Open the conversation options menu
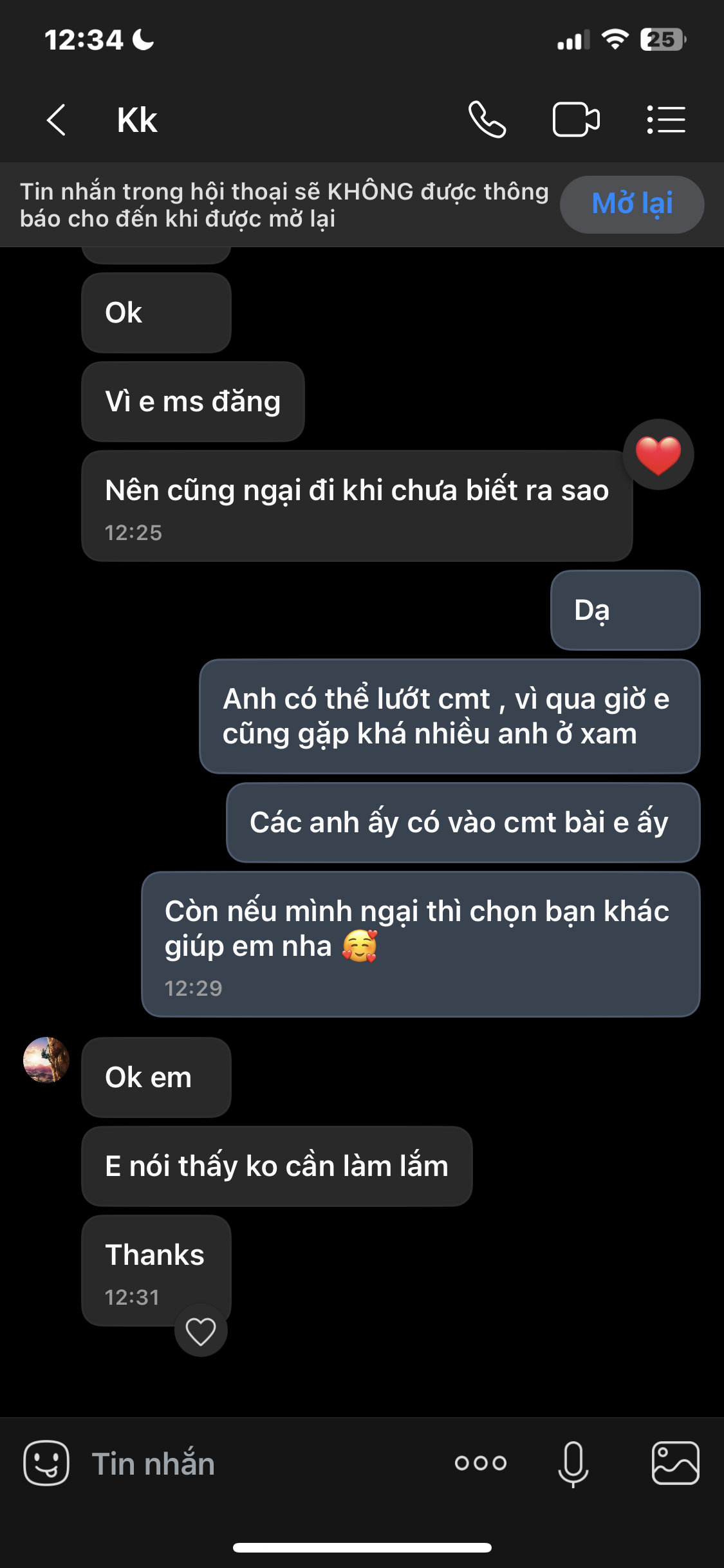This screenshot has width=724, height=1568. pyautogui.click(x=666, y=120)
